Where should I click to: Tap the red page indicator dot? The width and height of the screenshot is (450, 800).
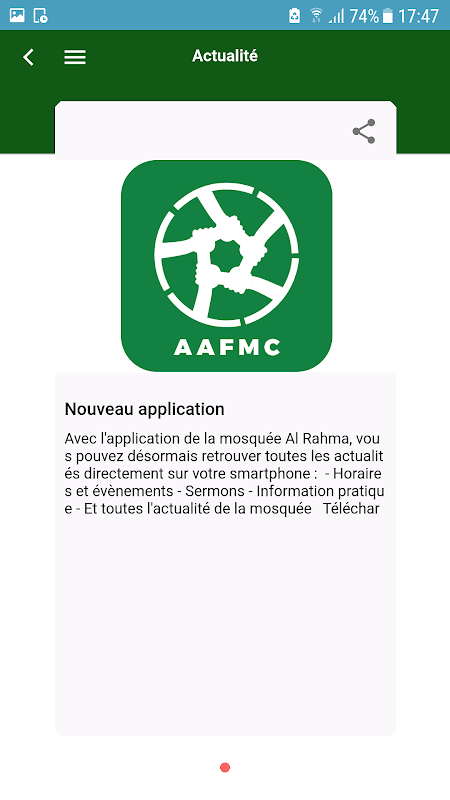point(224,767)
